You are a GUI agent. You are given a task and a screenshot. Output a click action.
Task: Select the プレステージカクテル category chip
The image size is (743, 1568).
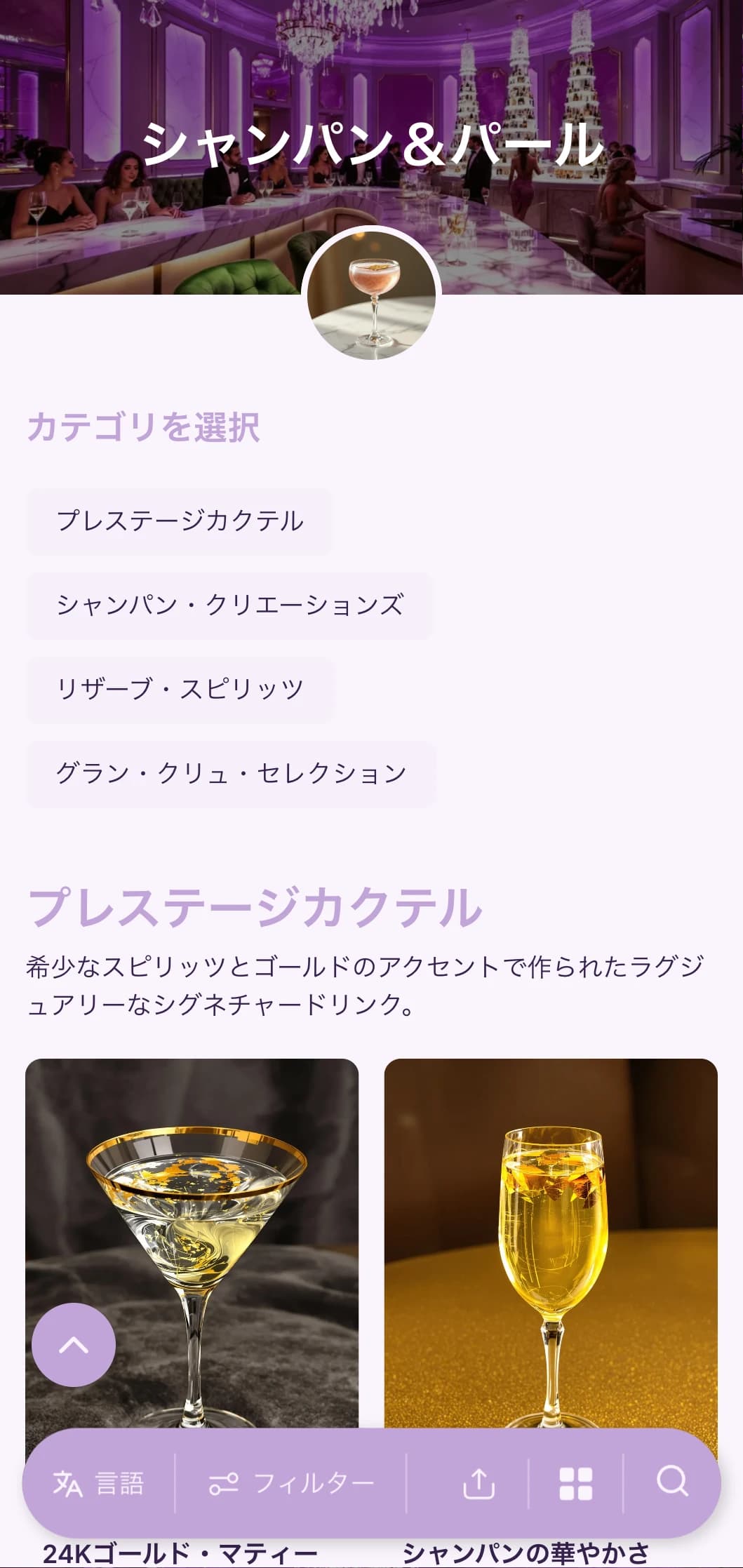(179, 521)
